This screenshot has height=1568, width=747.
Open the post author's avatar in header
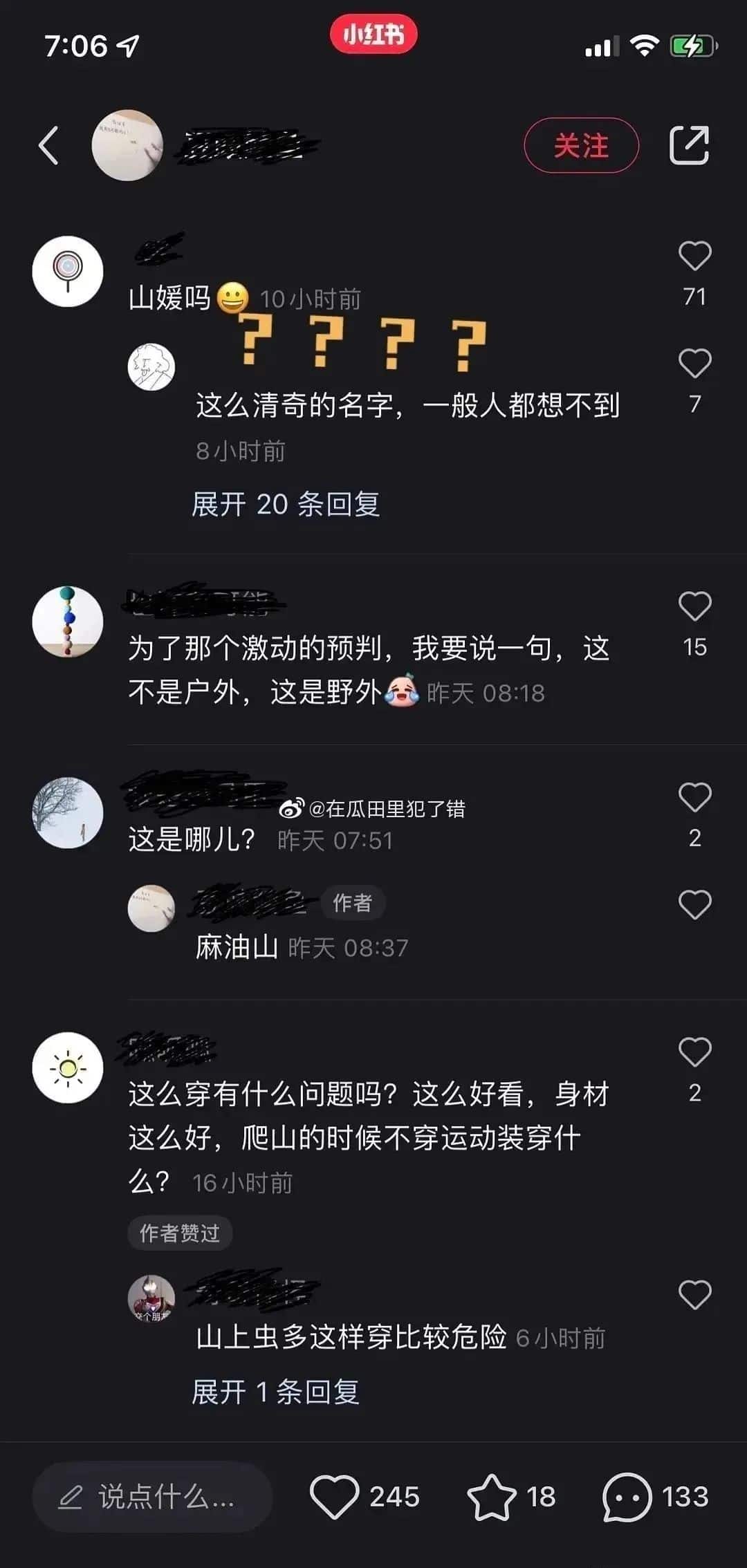pyautogui.click(x=127, y=145)
